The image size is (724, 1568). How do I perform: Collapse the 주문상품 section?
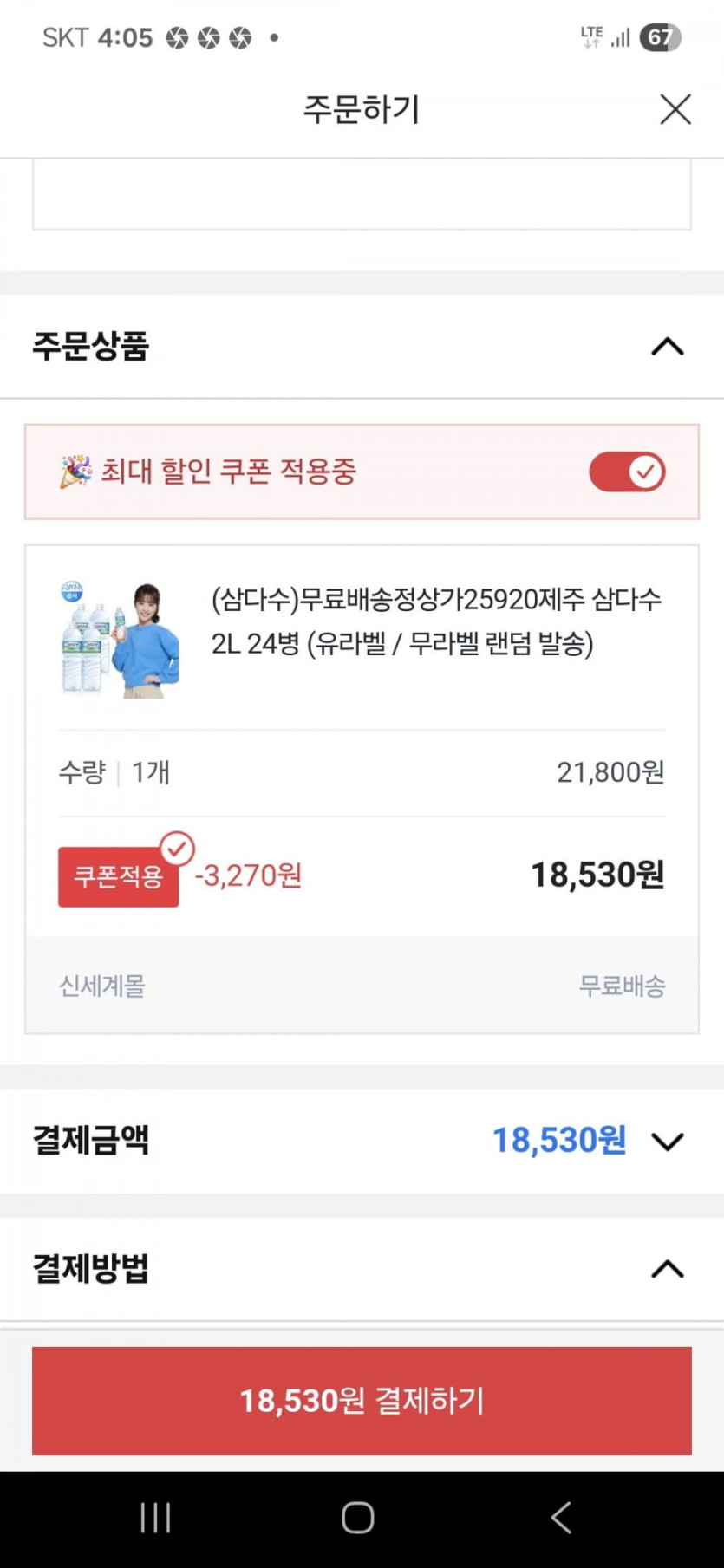pyautogui.click(x=667, y=347)
